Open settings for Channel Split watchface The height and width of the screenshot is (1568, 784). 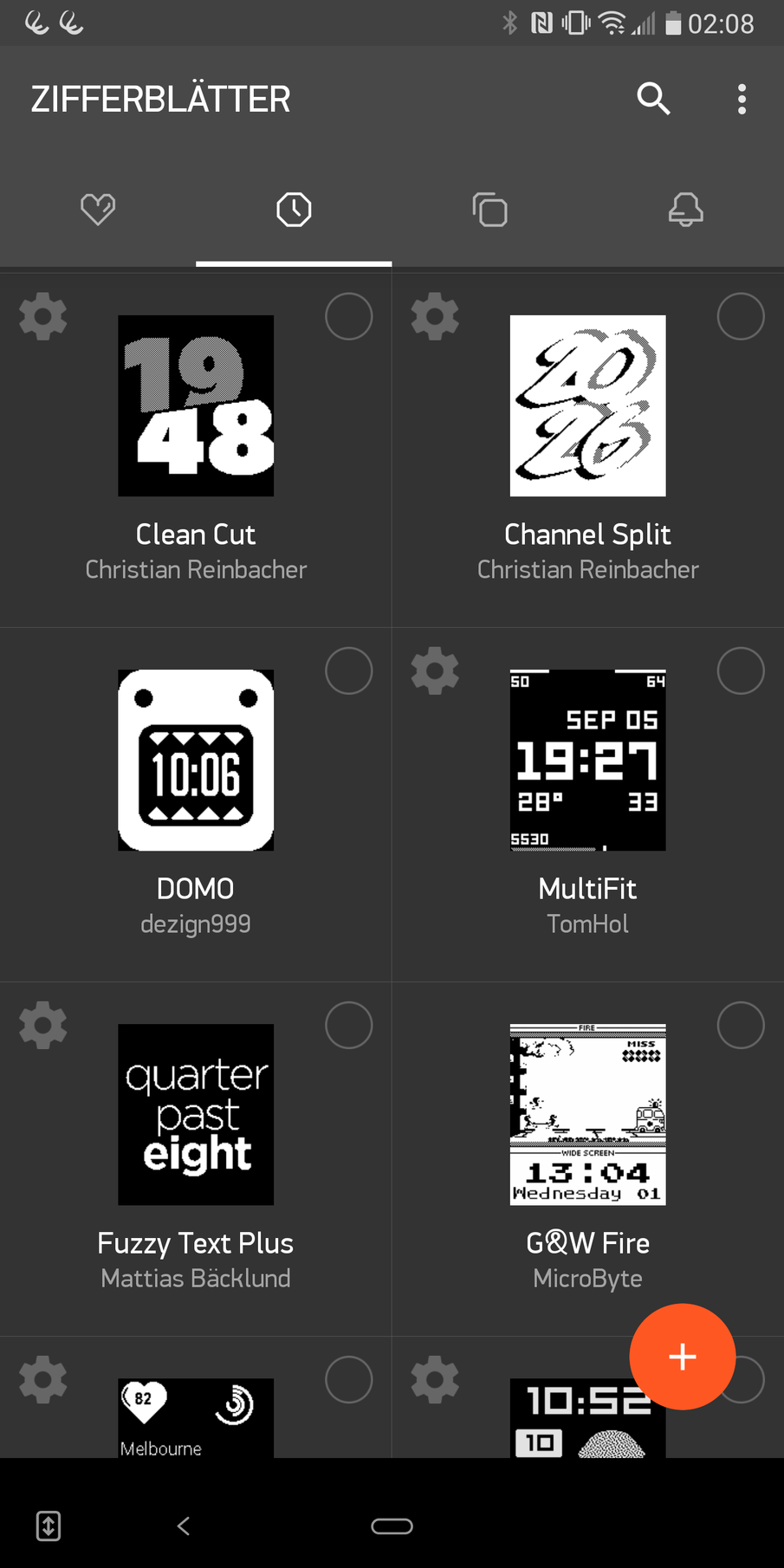pyautogui.click(x=435, y=316)
